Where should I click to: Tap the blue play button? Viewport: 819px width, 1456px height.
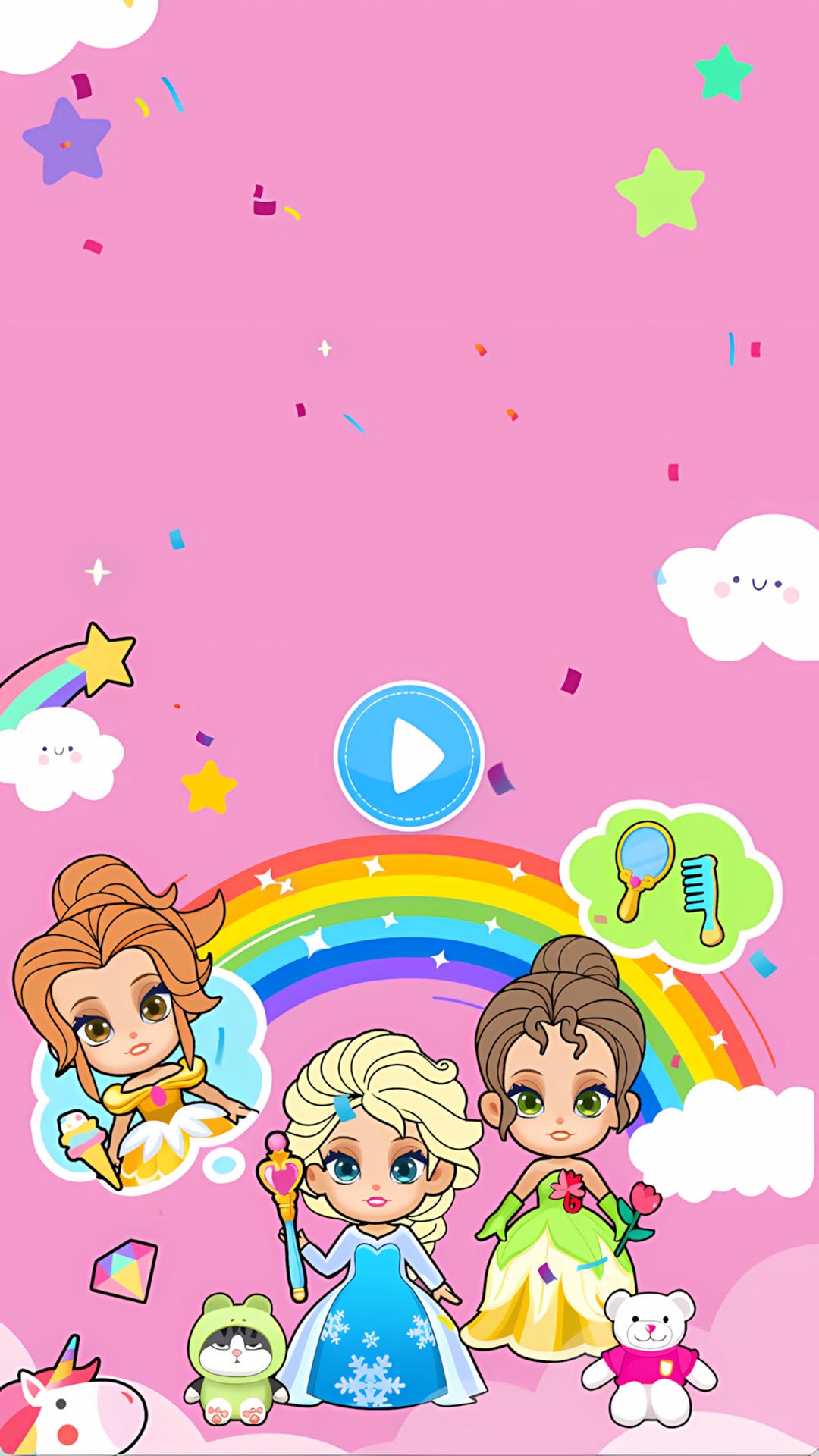409,755
